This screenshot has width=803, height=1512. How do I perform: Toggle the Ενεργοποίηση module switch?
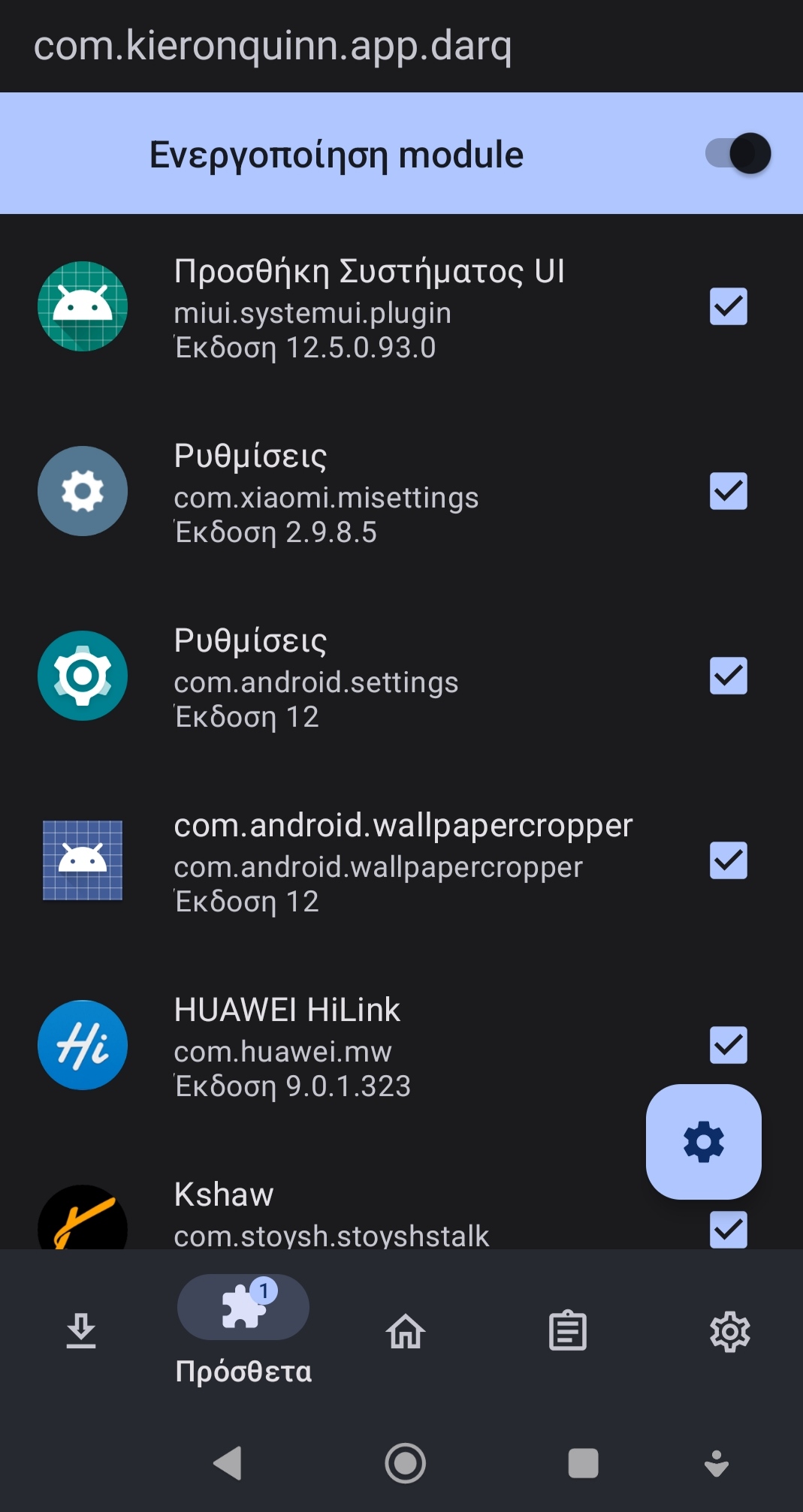click(738, 154)
